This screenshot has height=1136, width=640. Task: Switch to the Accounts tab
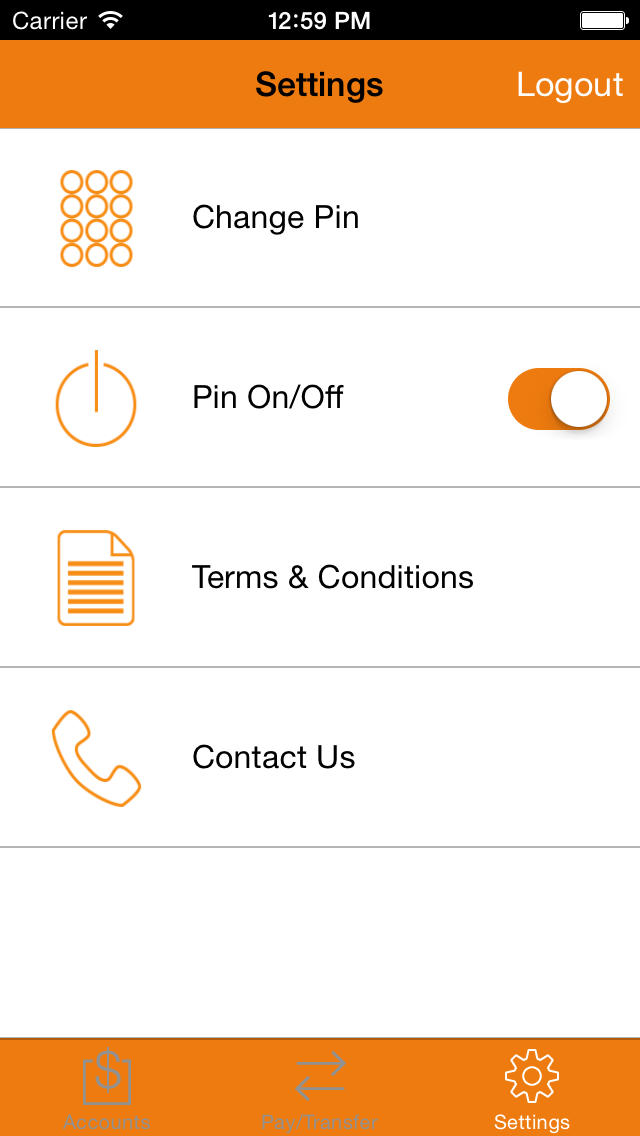point(107,1089)
